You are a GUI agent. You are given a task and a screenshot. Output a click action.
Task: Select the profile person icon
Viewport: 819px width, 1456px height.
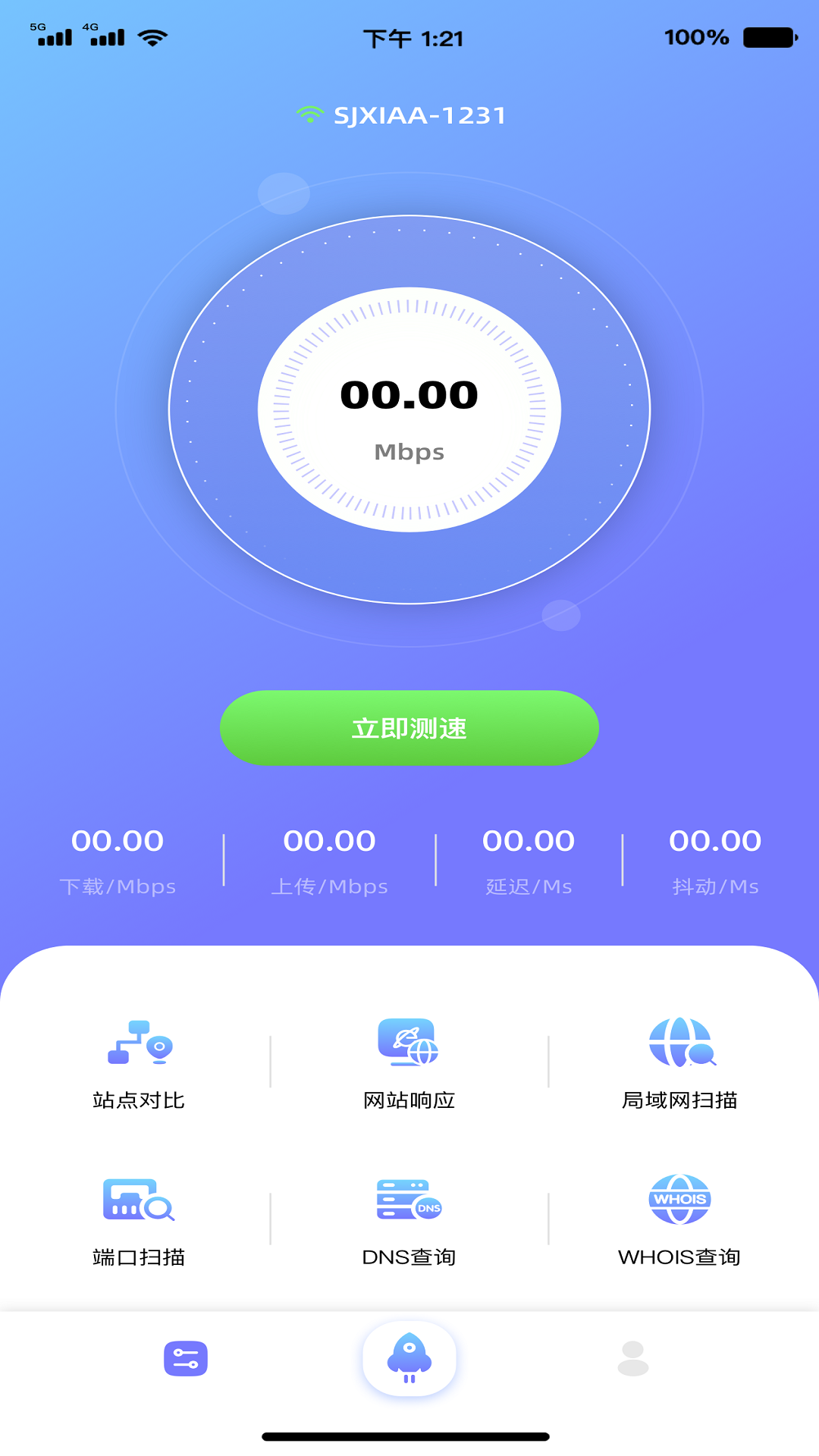coord(634,1360)
